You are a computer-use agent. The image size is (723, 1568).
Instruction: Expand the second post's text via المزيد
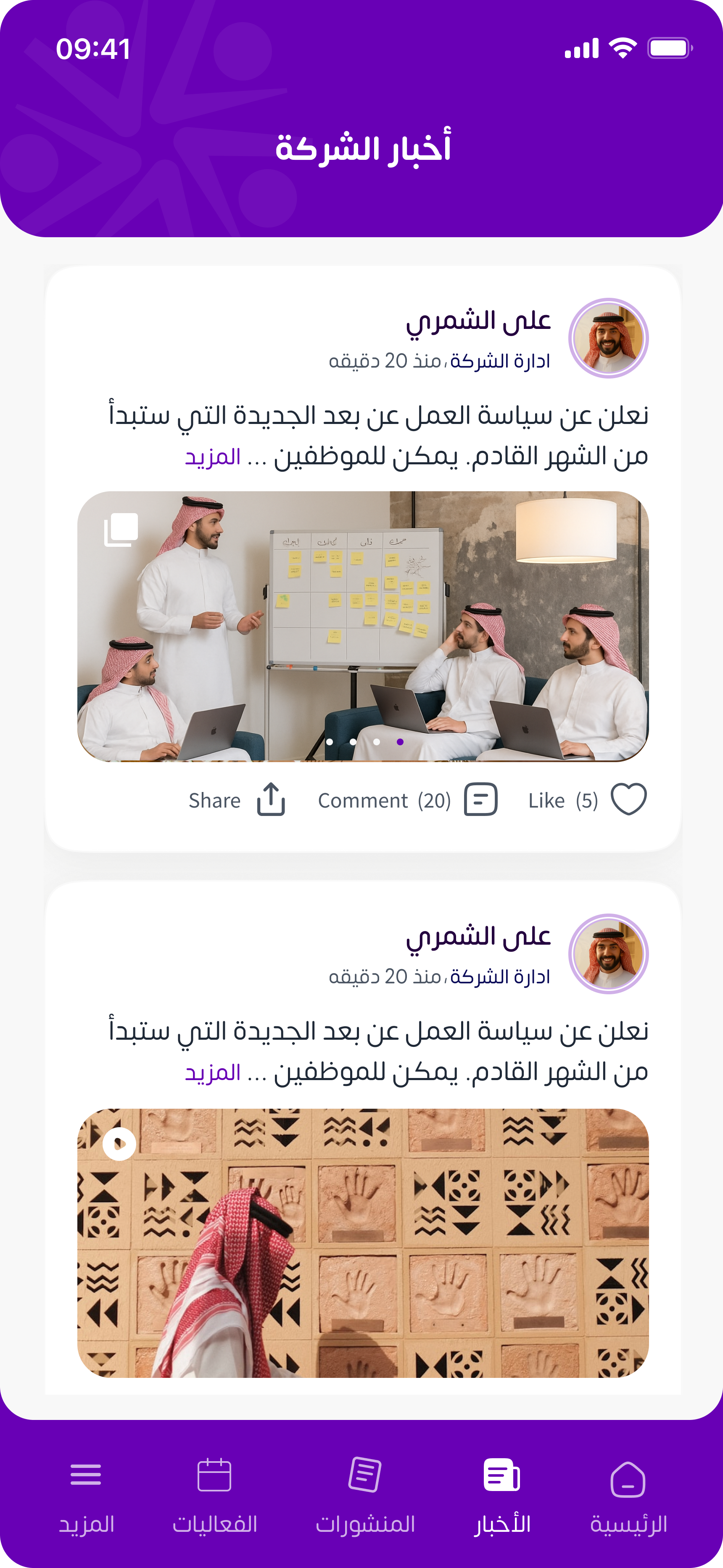212,1073
